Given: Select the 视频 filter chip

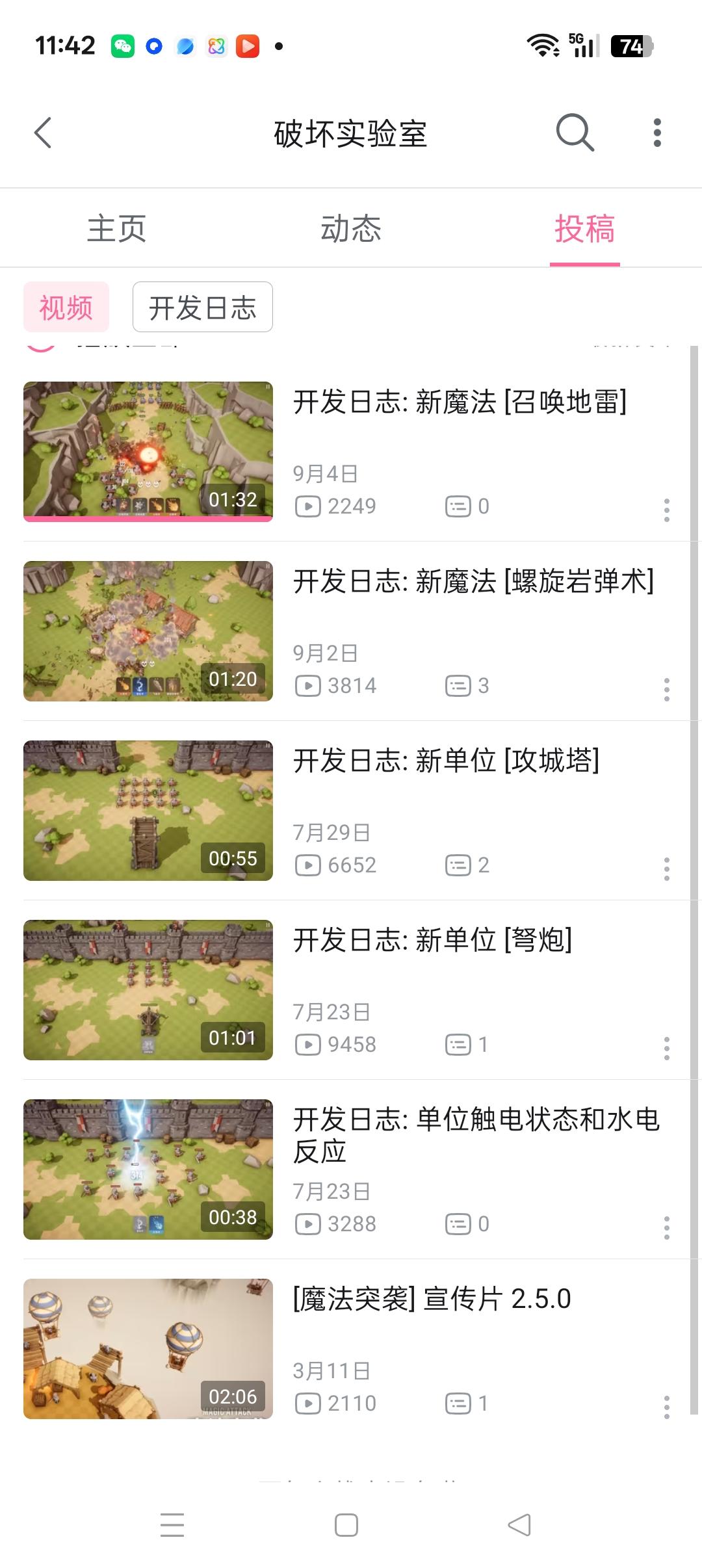Looking at the screenshot, I should [66, 307].
